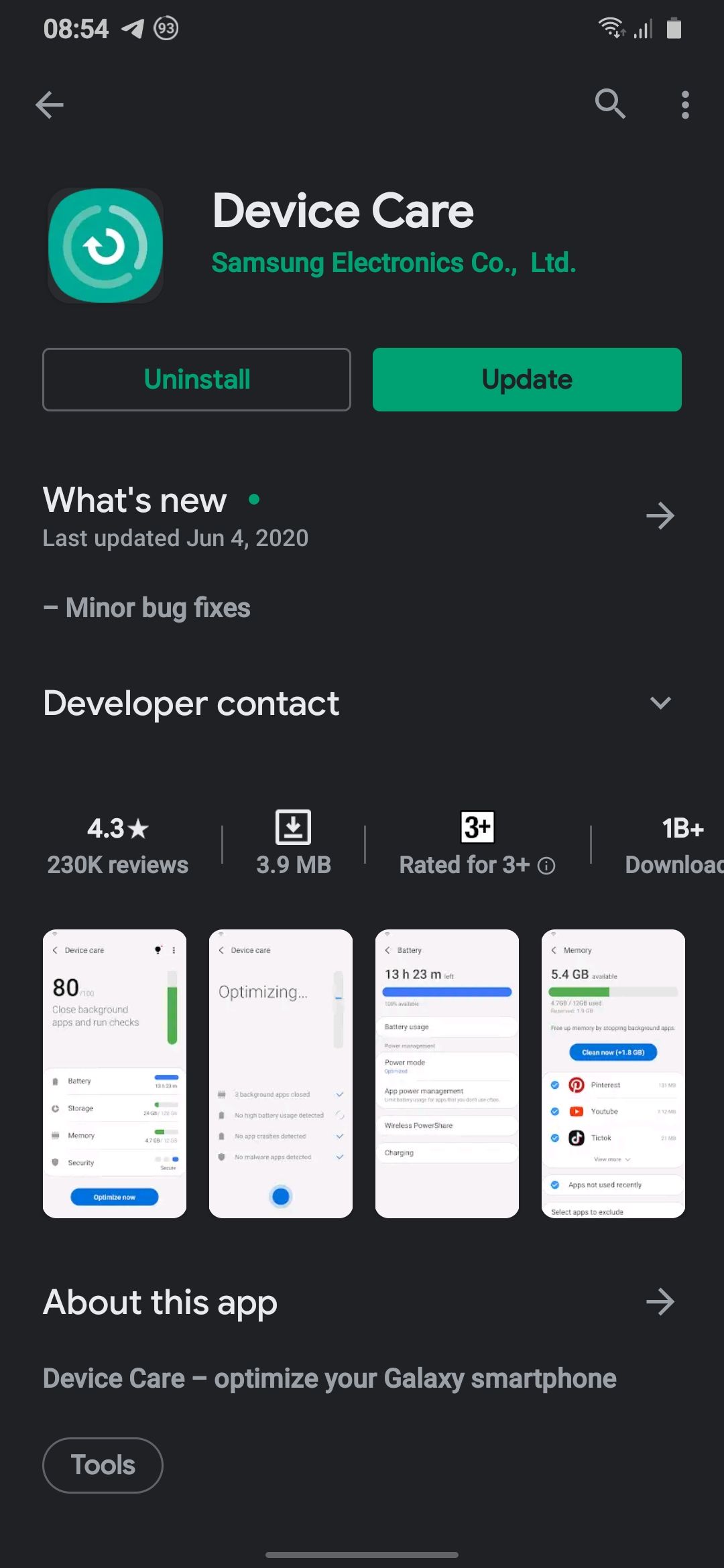The width and height of the screenshot is (724, 1568).
Task: Open the Device care score 80 screenshot
Action: point(115,1073)
